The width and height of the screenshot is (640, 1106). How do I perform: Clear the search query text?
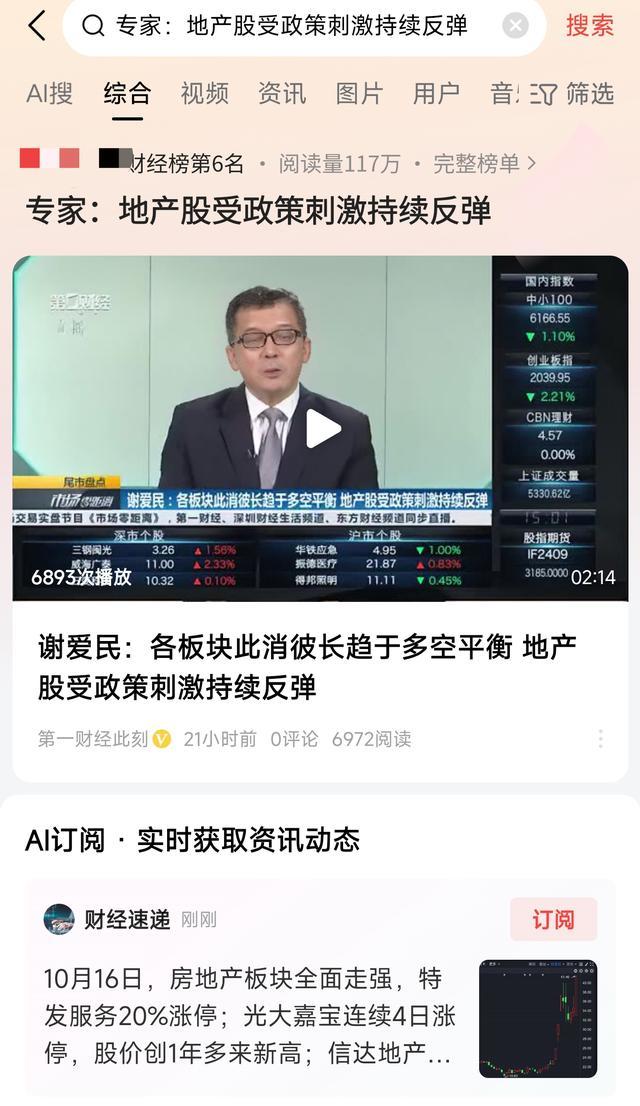click(515, 26)
